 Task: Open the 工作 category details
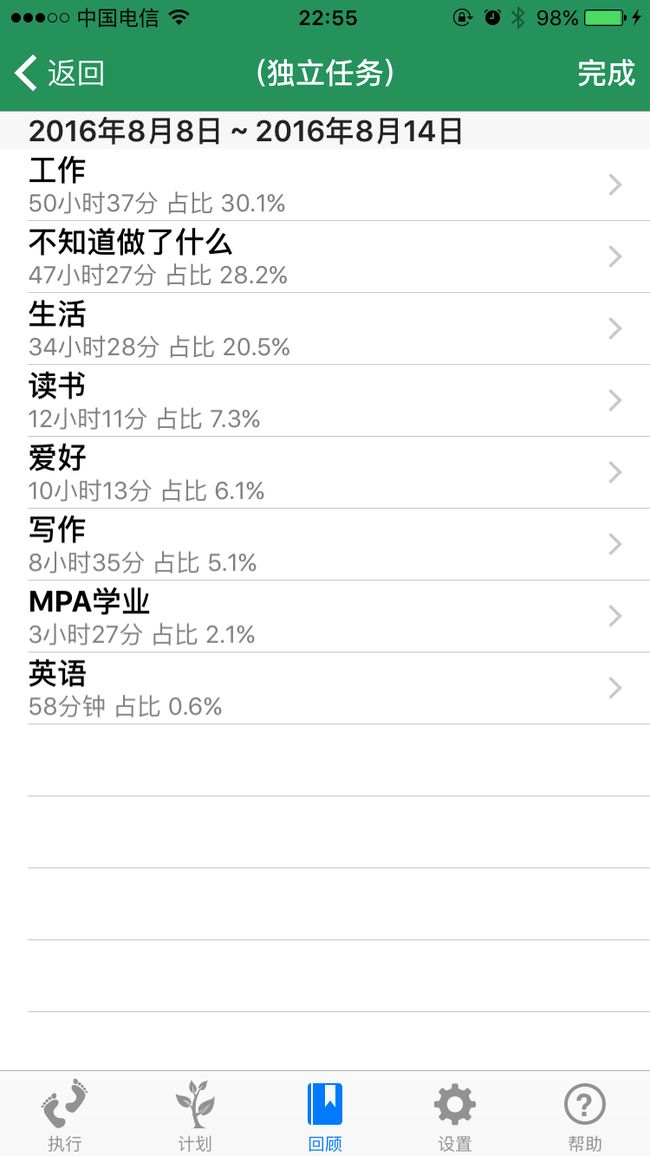pos(325,185)
